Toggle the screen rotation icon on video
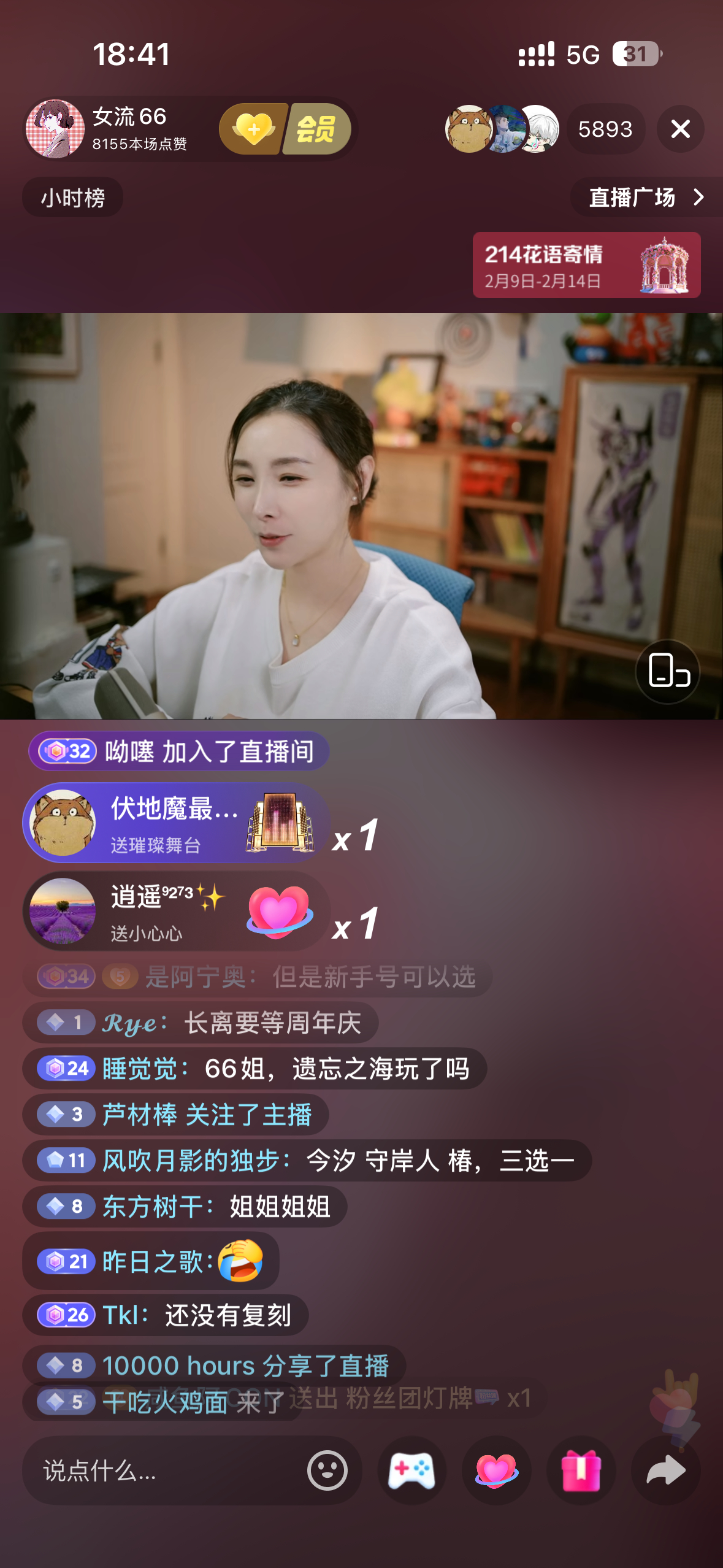This screenshot has height=1568, width=723. click(668, 671)
